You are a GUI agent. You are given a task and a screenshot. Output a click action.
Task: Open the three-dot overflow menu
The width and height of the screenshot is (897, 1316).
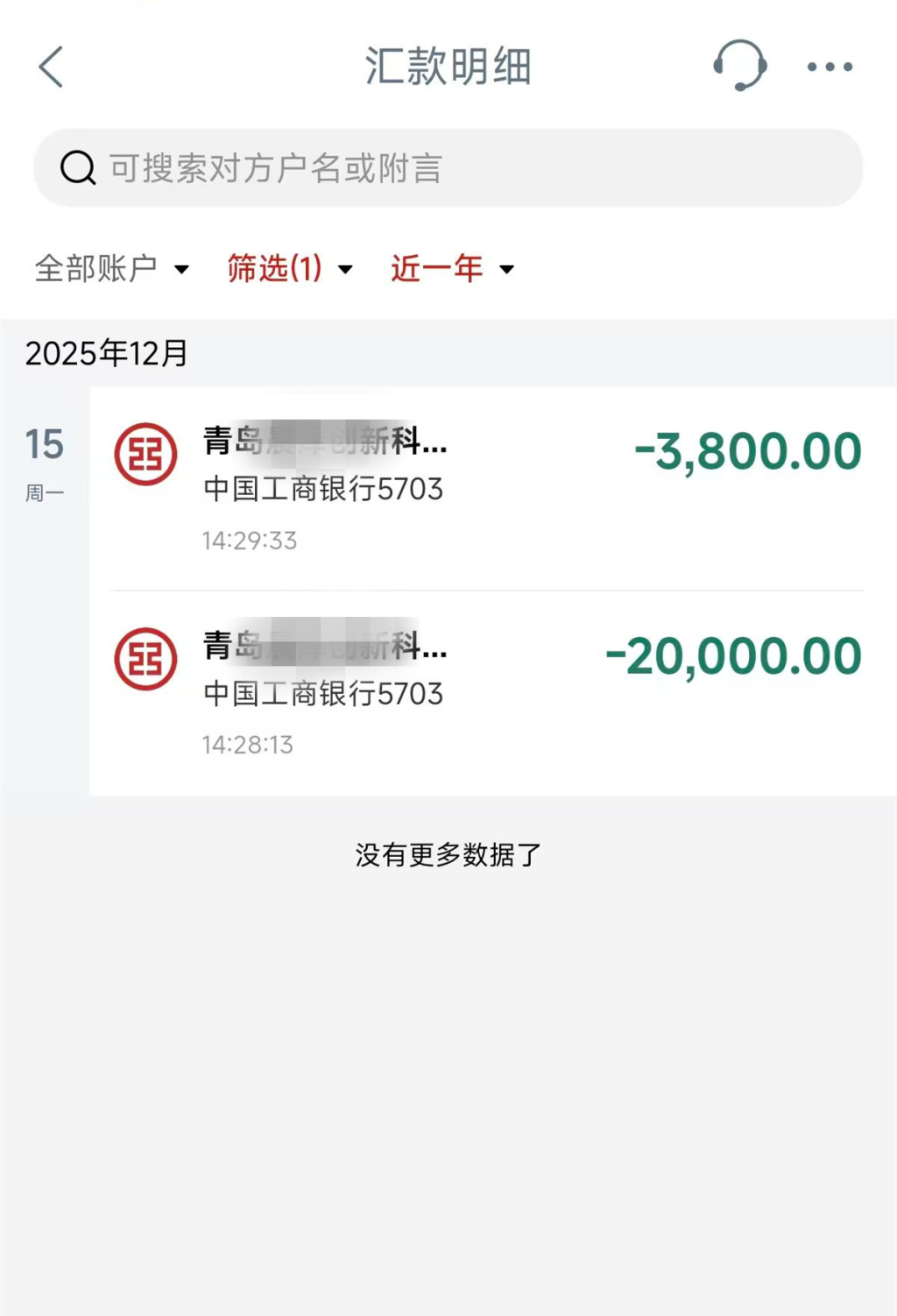829,67
